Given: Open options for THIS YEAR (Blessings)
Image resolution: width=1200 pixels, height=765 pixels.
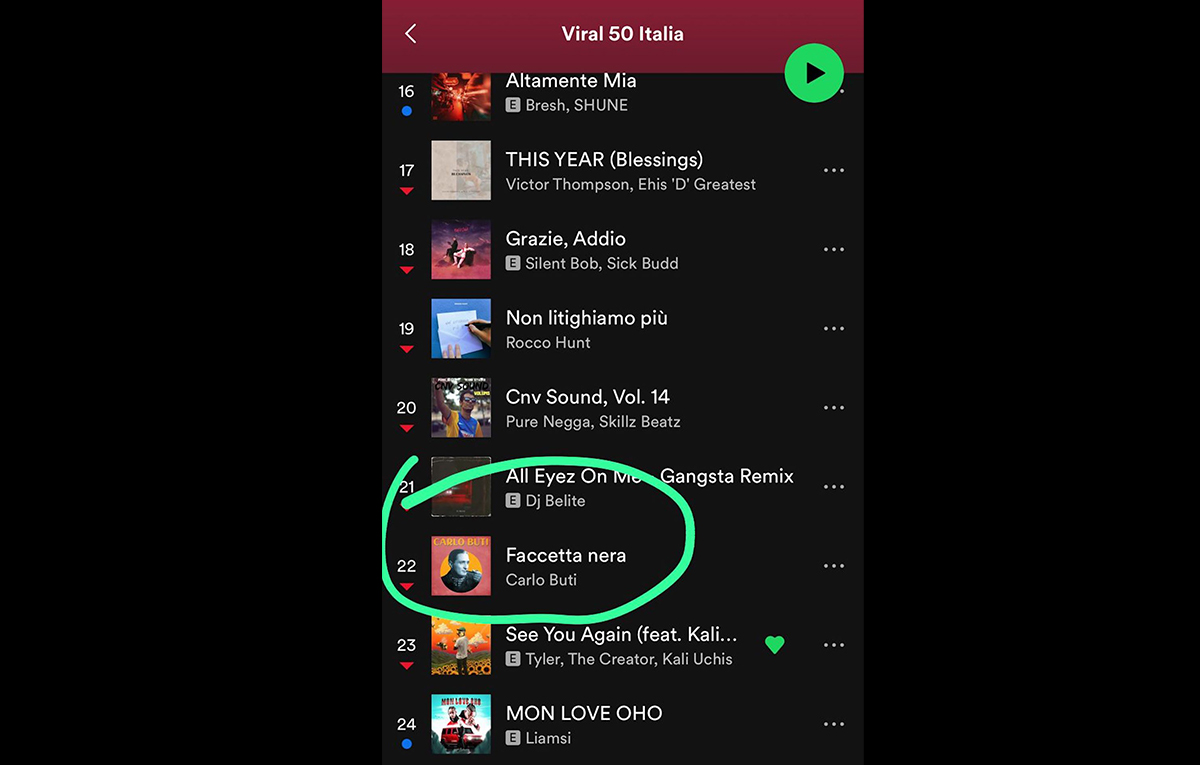Looking at the screenshot, I should 833,170.
